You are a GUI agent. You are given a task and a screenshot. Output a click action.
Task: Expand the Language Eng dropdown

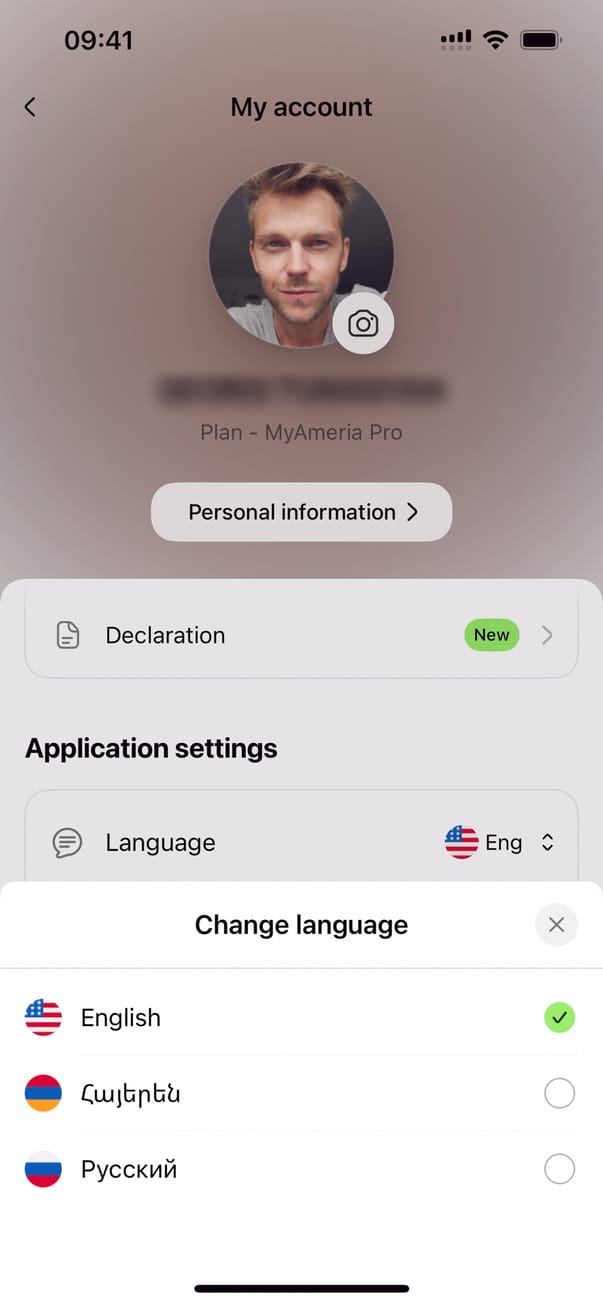pyautogui.click(x=499, y=843)
